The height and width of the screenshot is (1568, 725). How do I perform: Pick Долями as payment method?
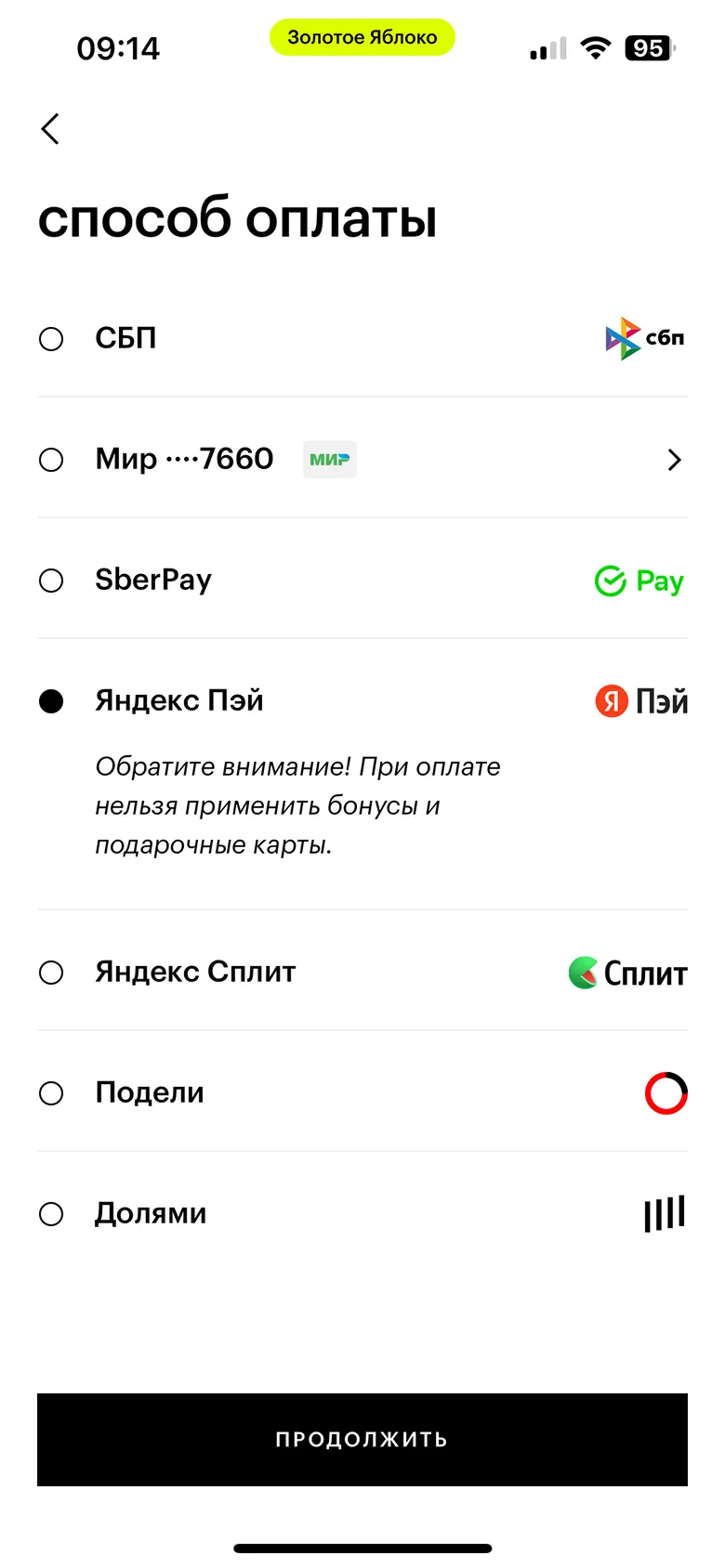(362, 1213)
